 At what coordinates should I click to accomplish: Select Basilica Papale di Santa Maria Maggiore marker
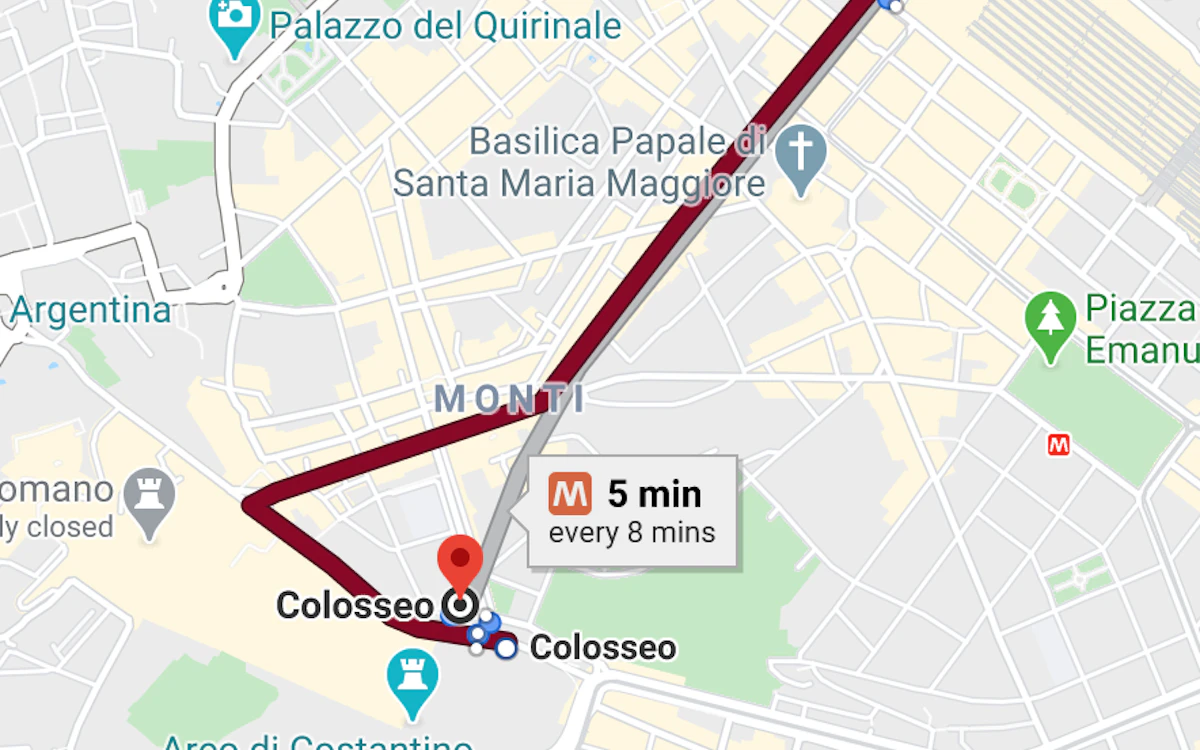(800, 156)
